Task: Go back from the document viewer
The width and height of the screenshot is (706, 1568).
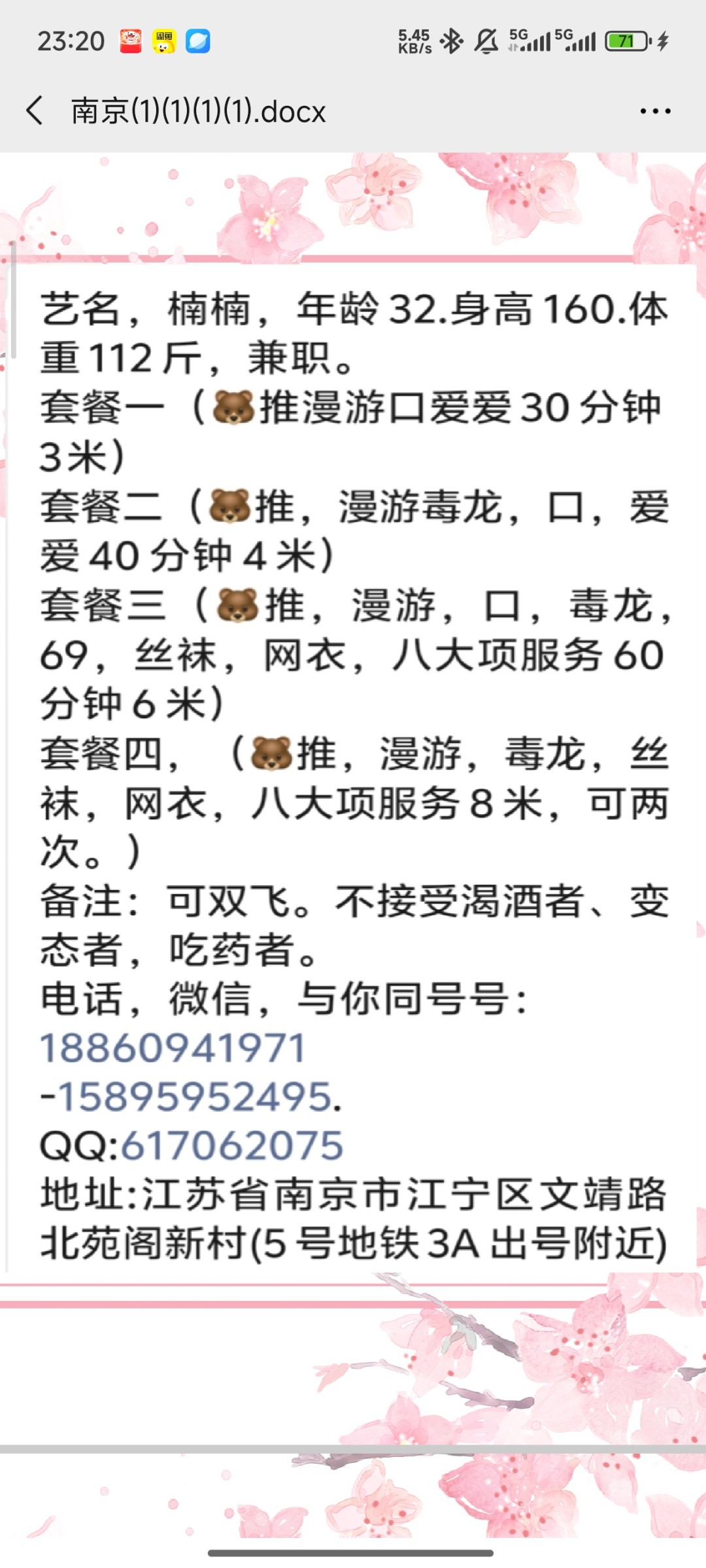Action: pos(35,110)
